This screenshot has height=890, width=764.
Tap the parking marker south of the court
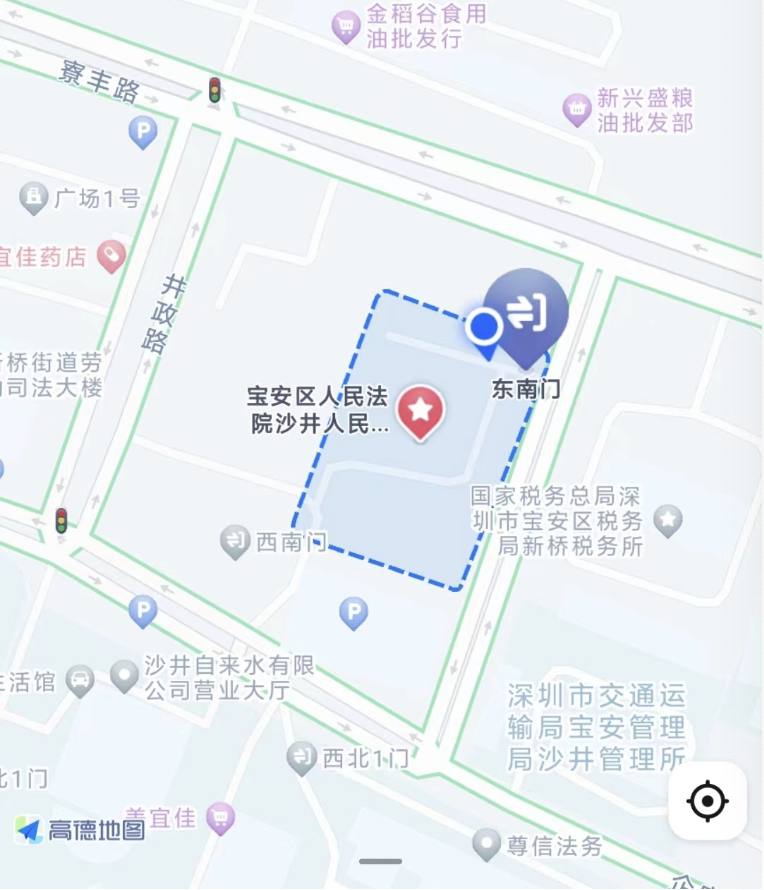tap(353, 611)
